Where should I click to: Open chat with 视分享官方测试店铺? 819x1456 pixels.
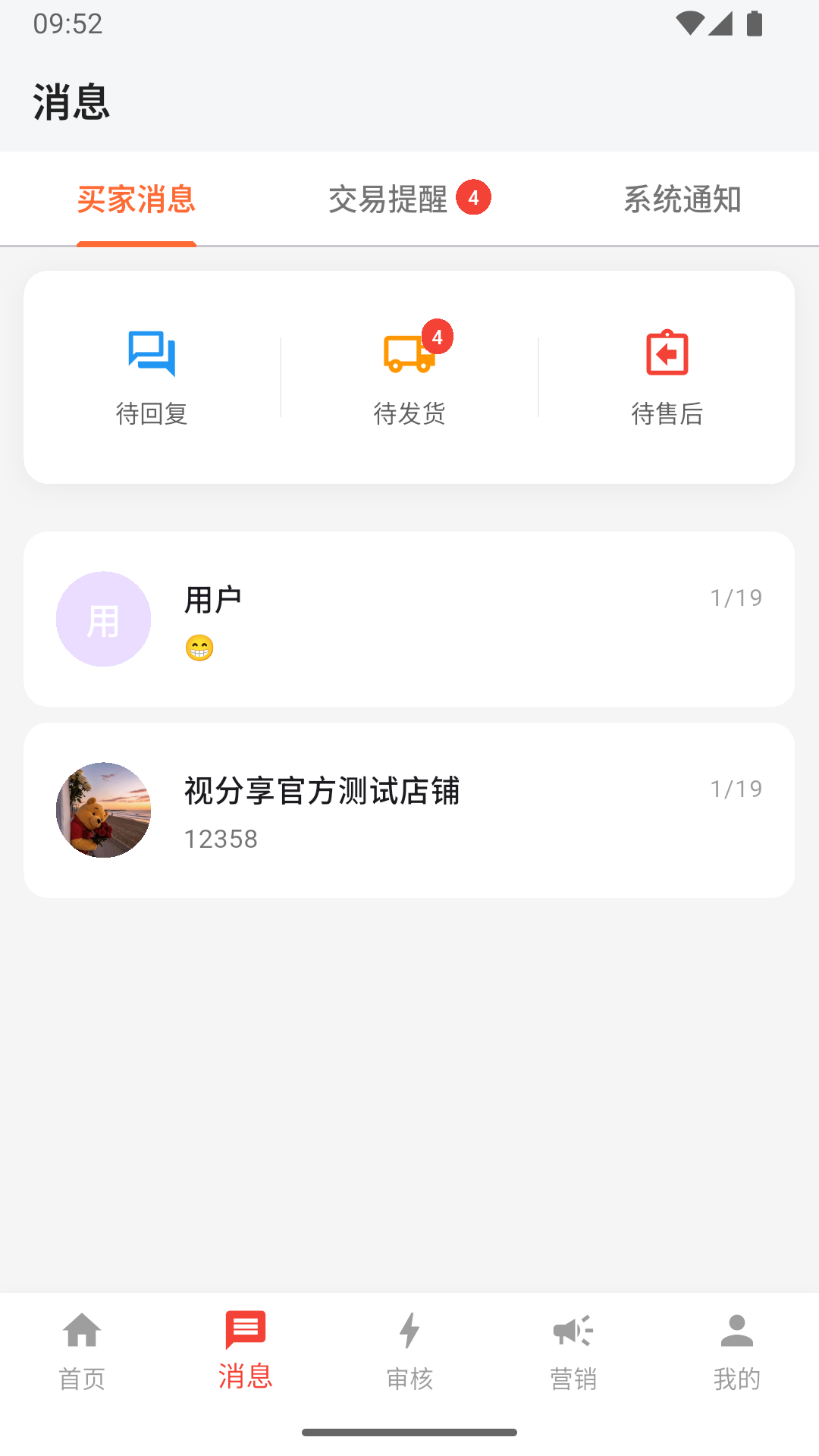(409, 810)
